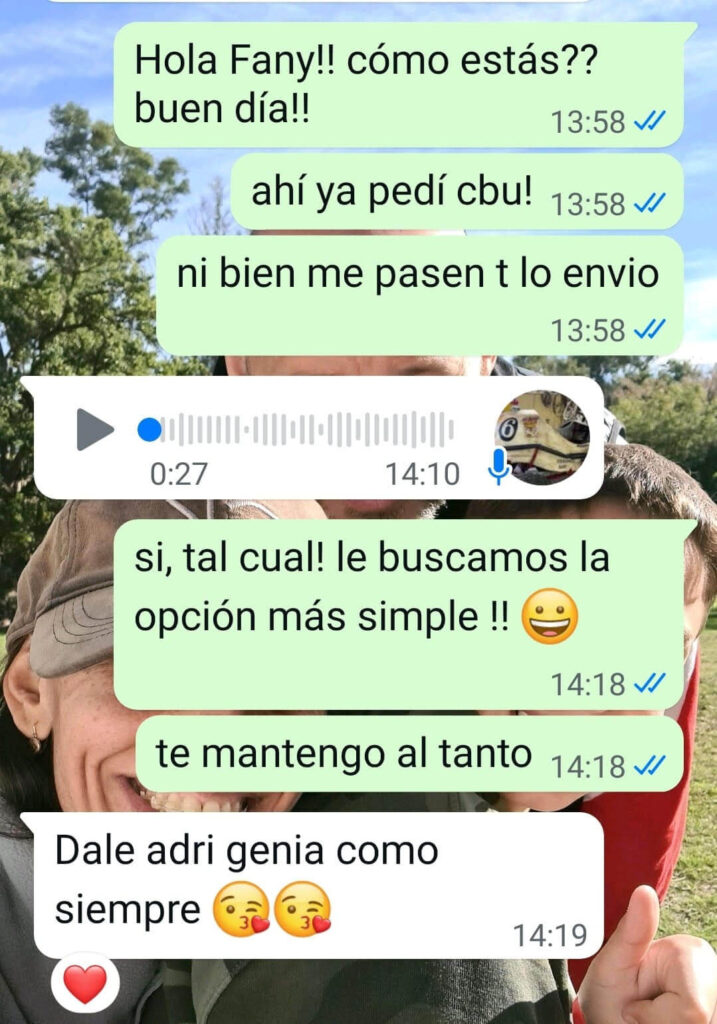Open the heart reaction under Dale adri message
The height and width of the screenshot is (1024, 717).
(85, 984)
